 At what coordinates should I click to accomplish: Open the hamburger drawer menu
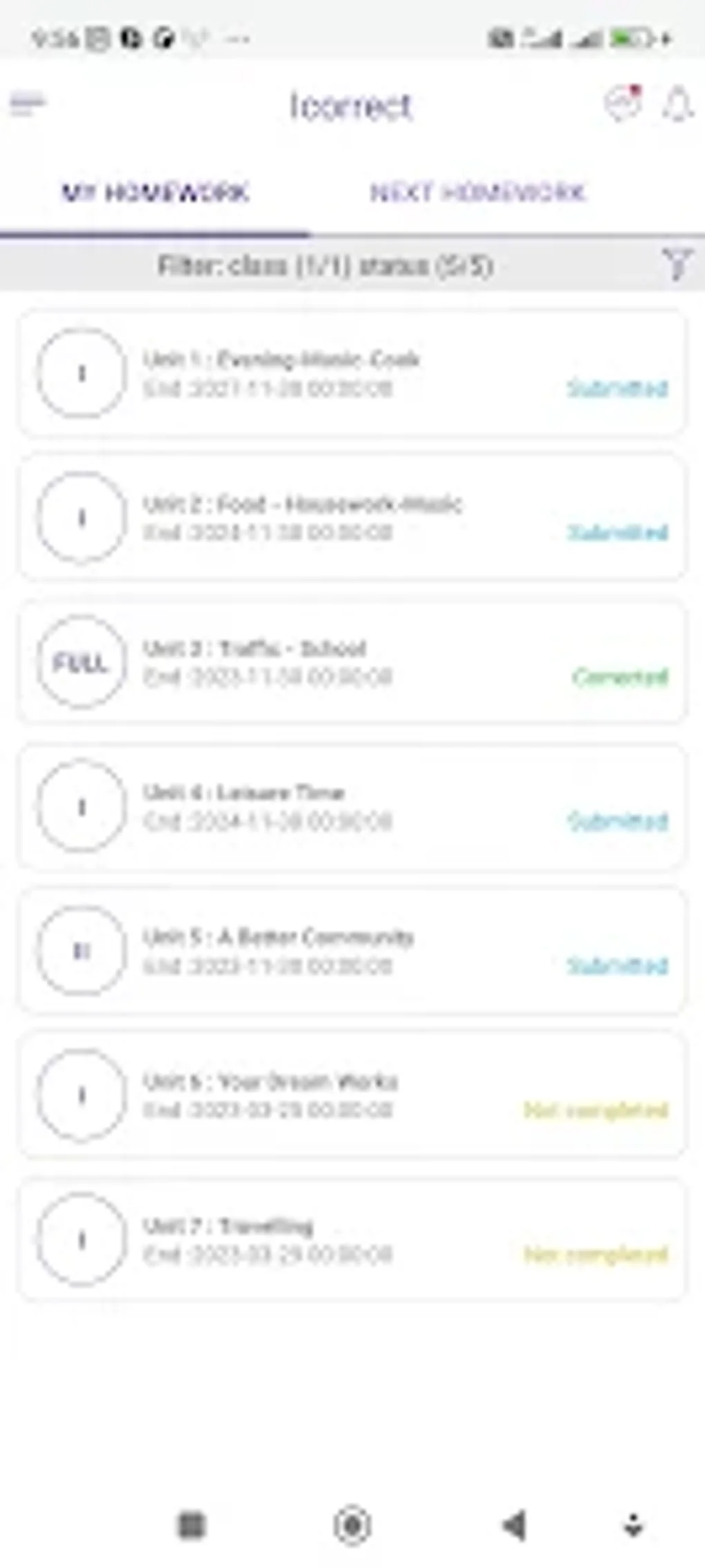(x=28, y=104)
